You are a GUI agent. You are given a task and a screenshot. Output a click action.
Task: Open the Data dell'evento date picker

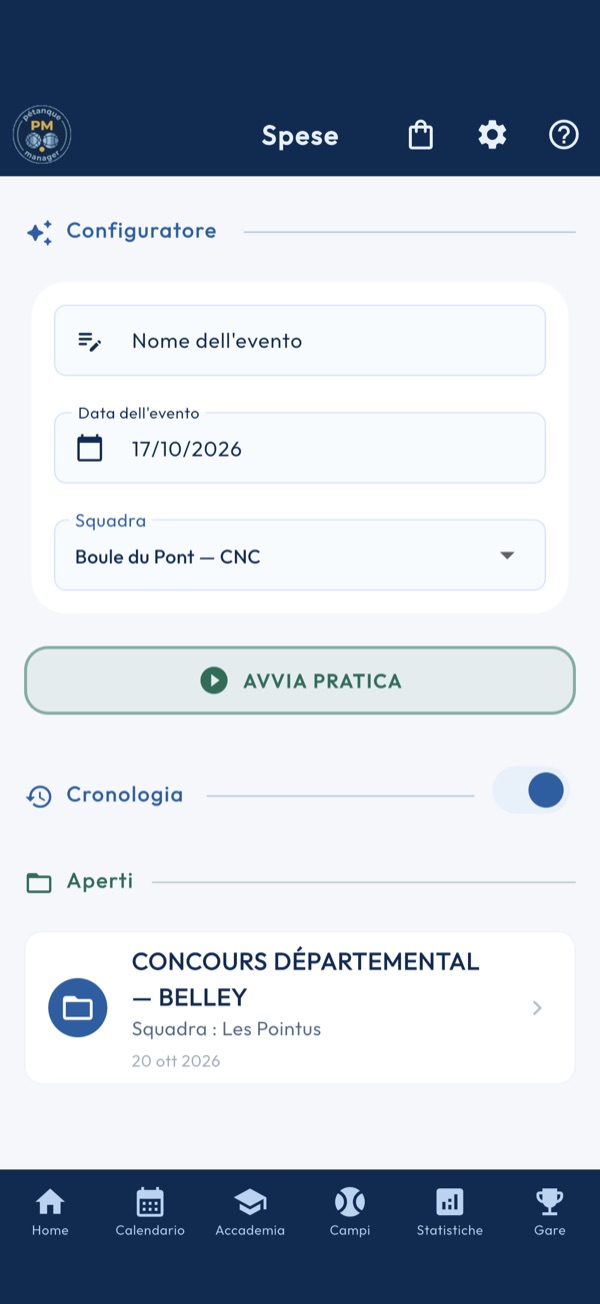point(300,448)
